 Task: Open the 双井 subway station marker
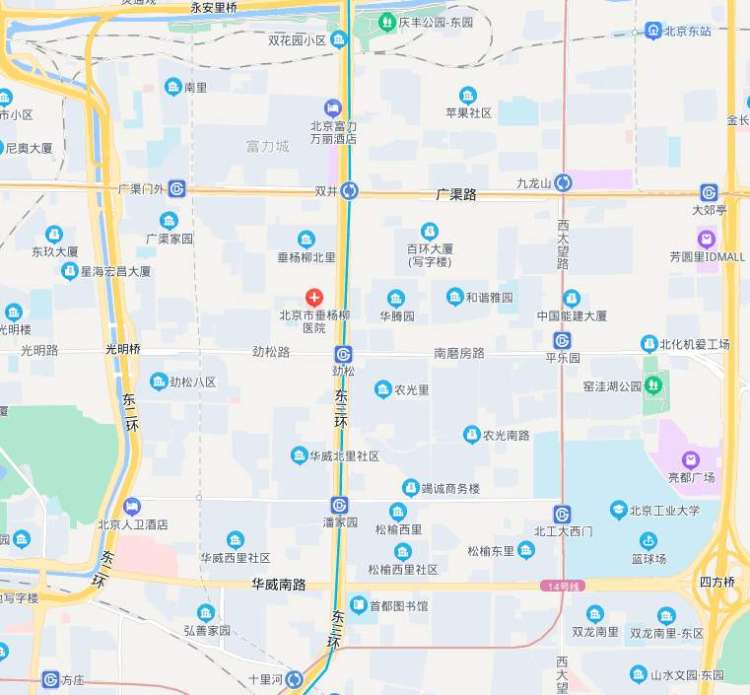pyautogui.click(x=349, y=190)
